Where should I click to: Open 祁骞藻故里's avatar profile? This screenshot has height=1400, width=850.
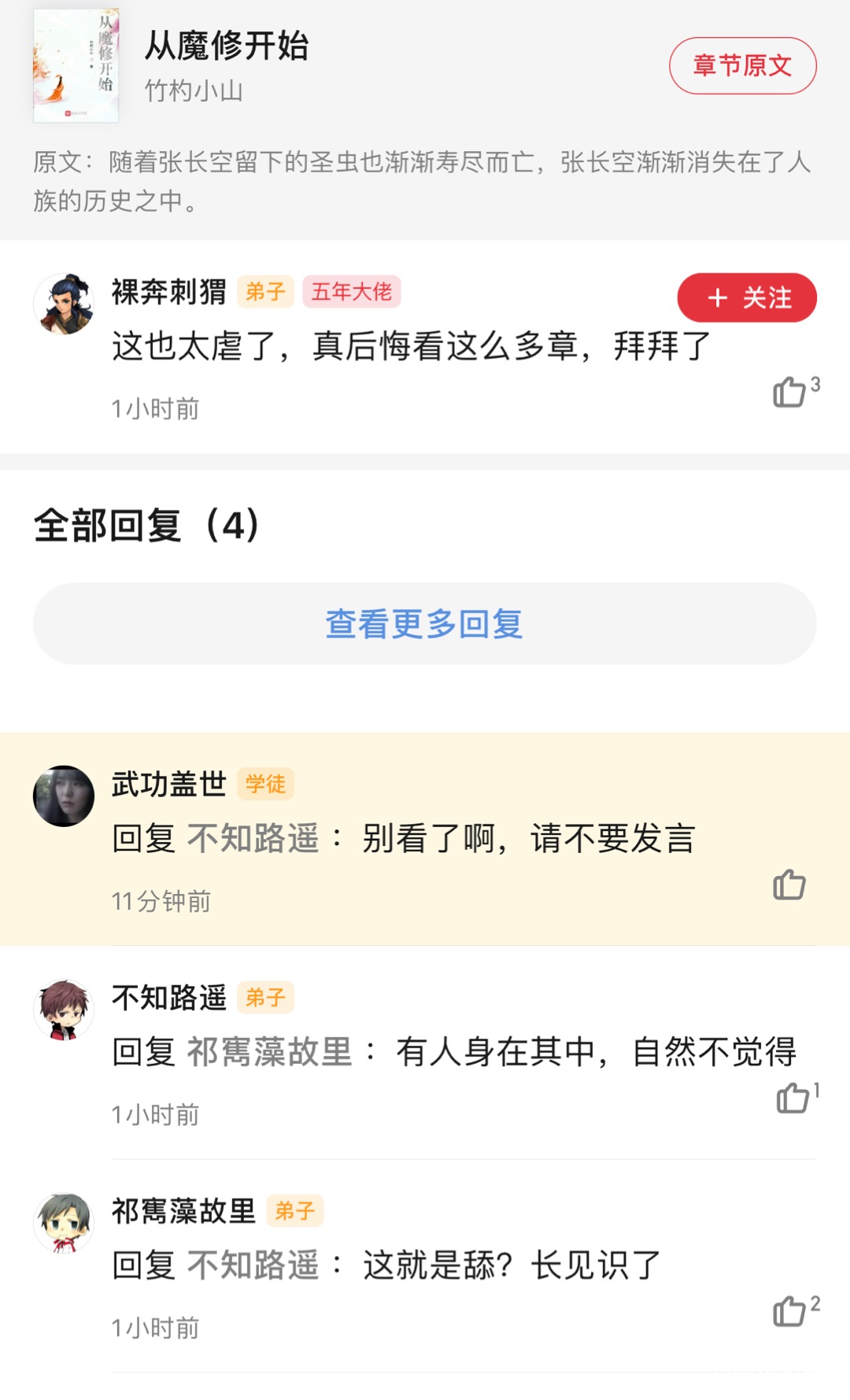64,1223
